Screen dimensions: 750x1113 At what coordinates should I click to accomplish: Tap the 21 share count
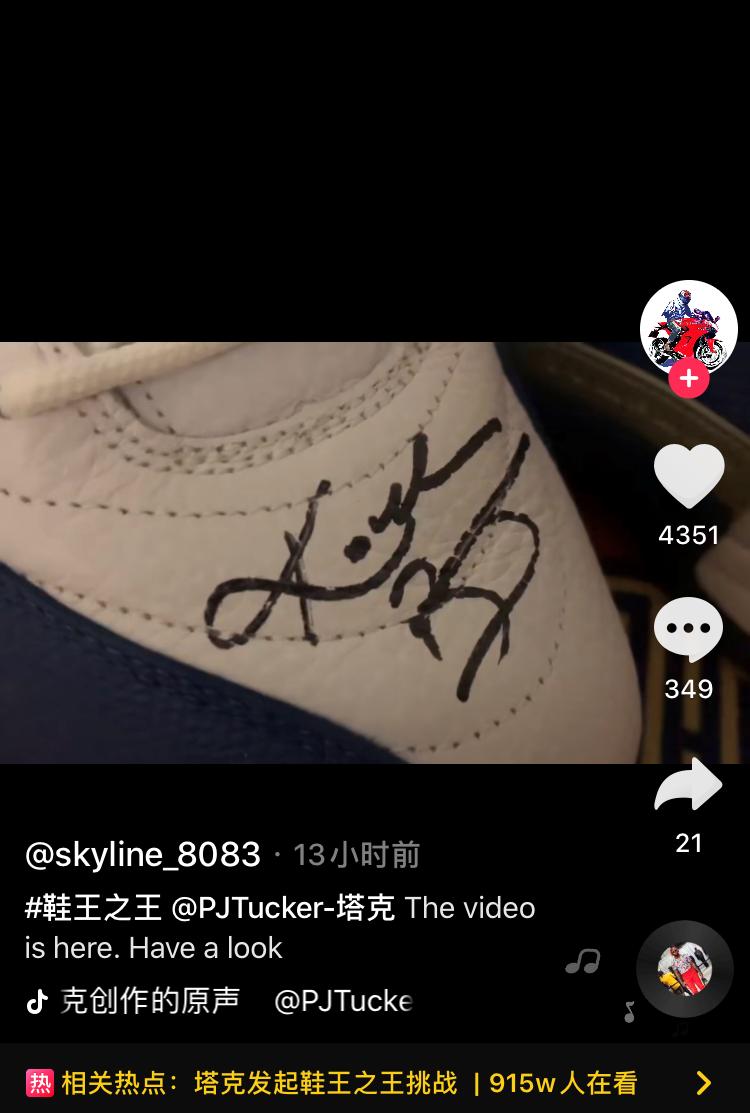pos(688,843)
